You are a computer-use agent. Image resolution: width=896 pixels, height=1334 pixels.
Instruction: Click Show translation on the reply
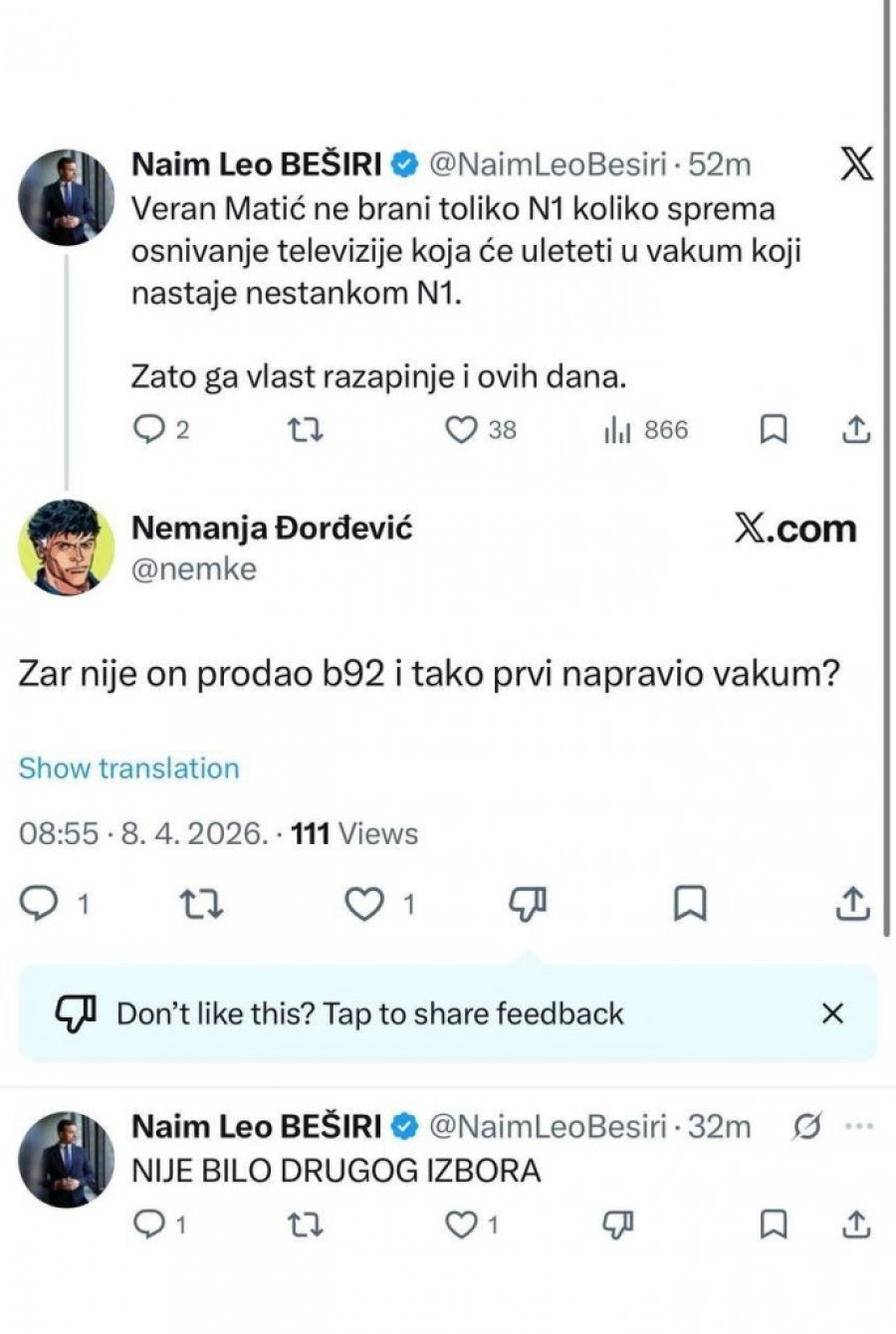pyautogui.click(x=127, y=768)
